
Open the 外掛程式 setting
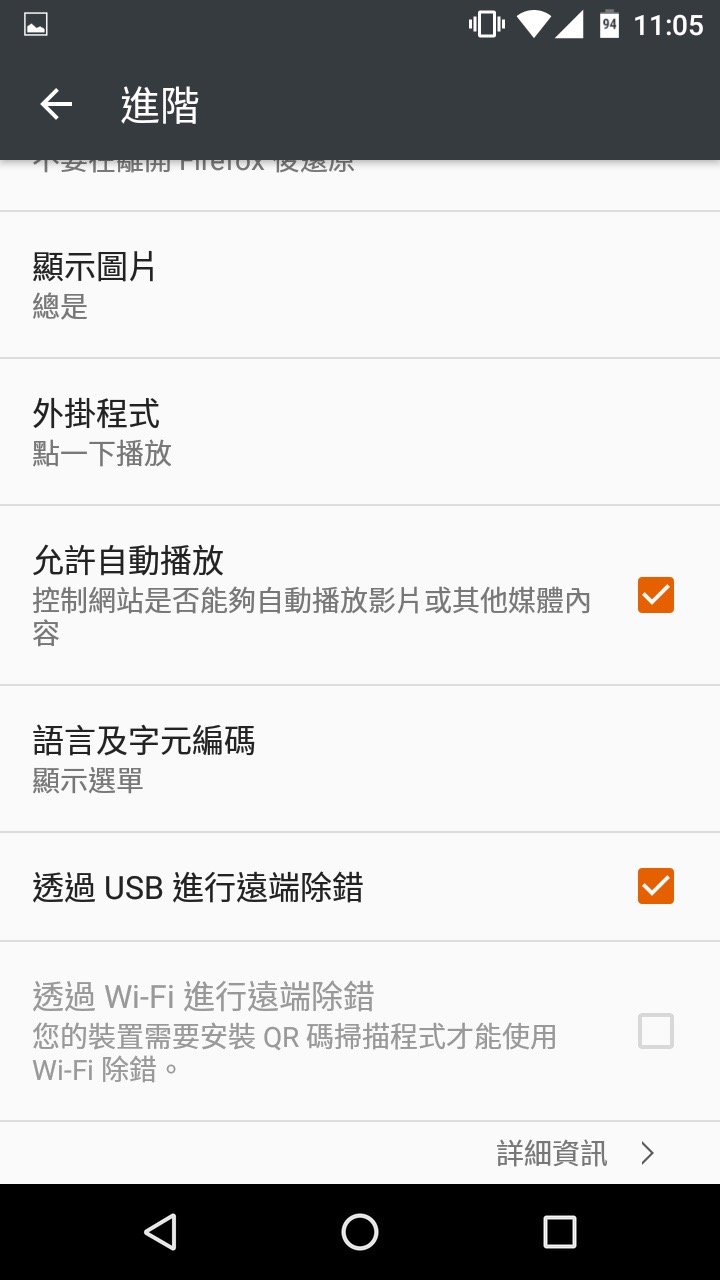coord(97,431)
